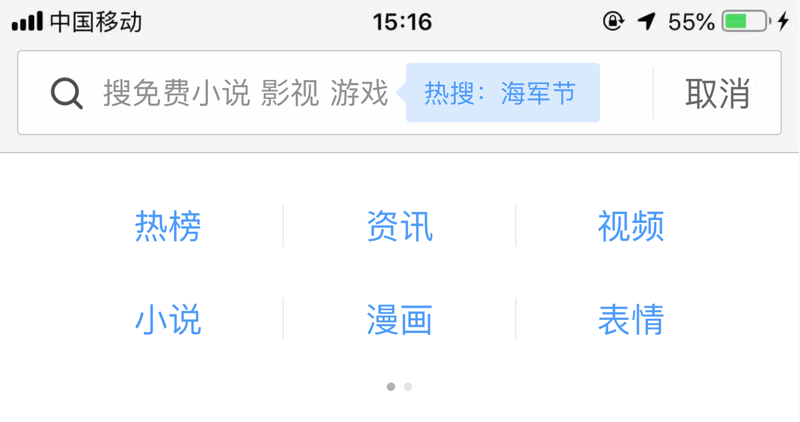
Task: Open the hot search 海军节 suggestion
Action: (503, 93)
